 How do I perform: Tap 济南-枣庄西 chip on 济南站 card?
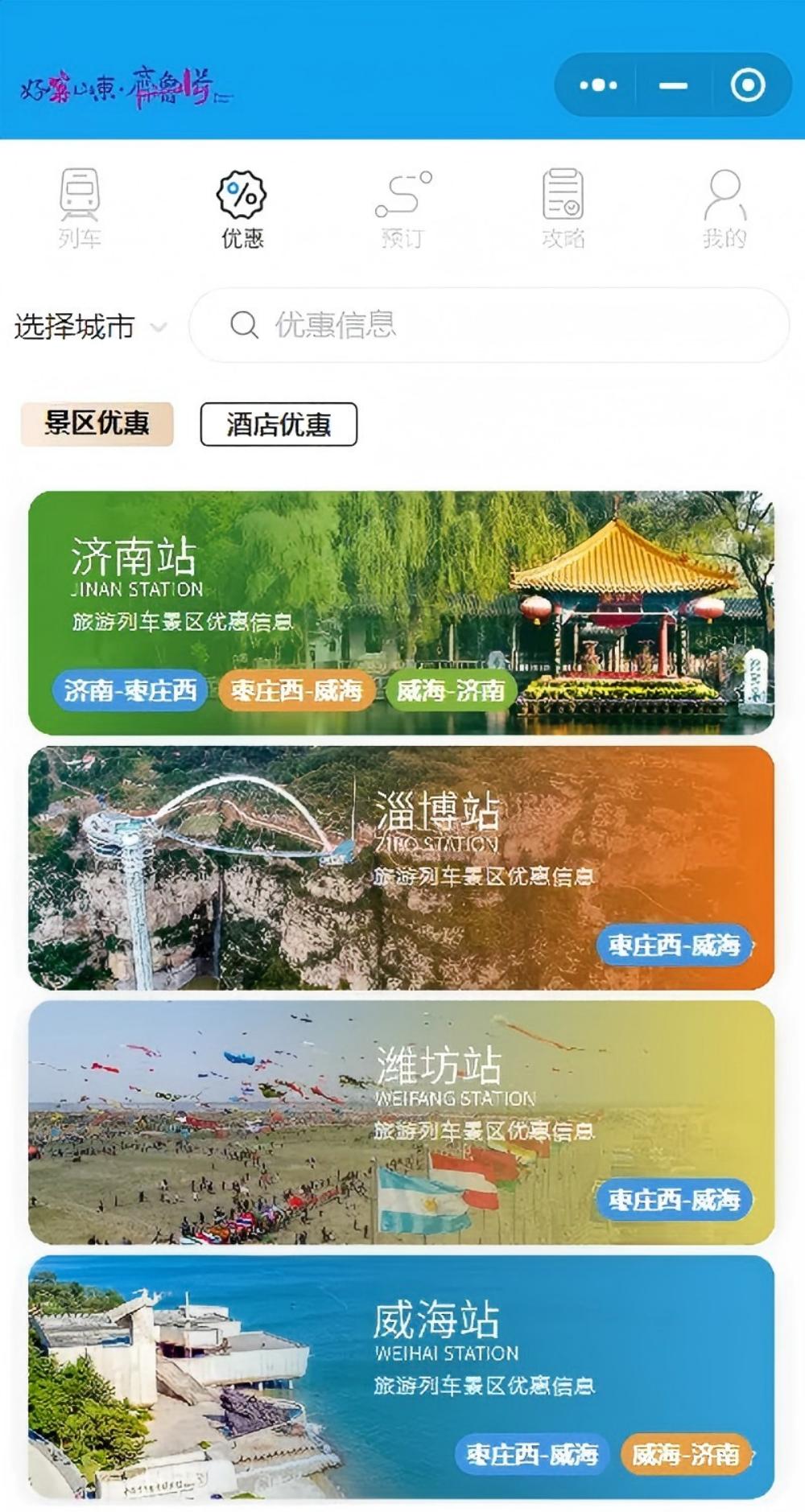(x=130, y=690)
